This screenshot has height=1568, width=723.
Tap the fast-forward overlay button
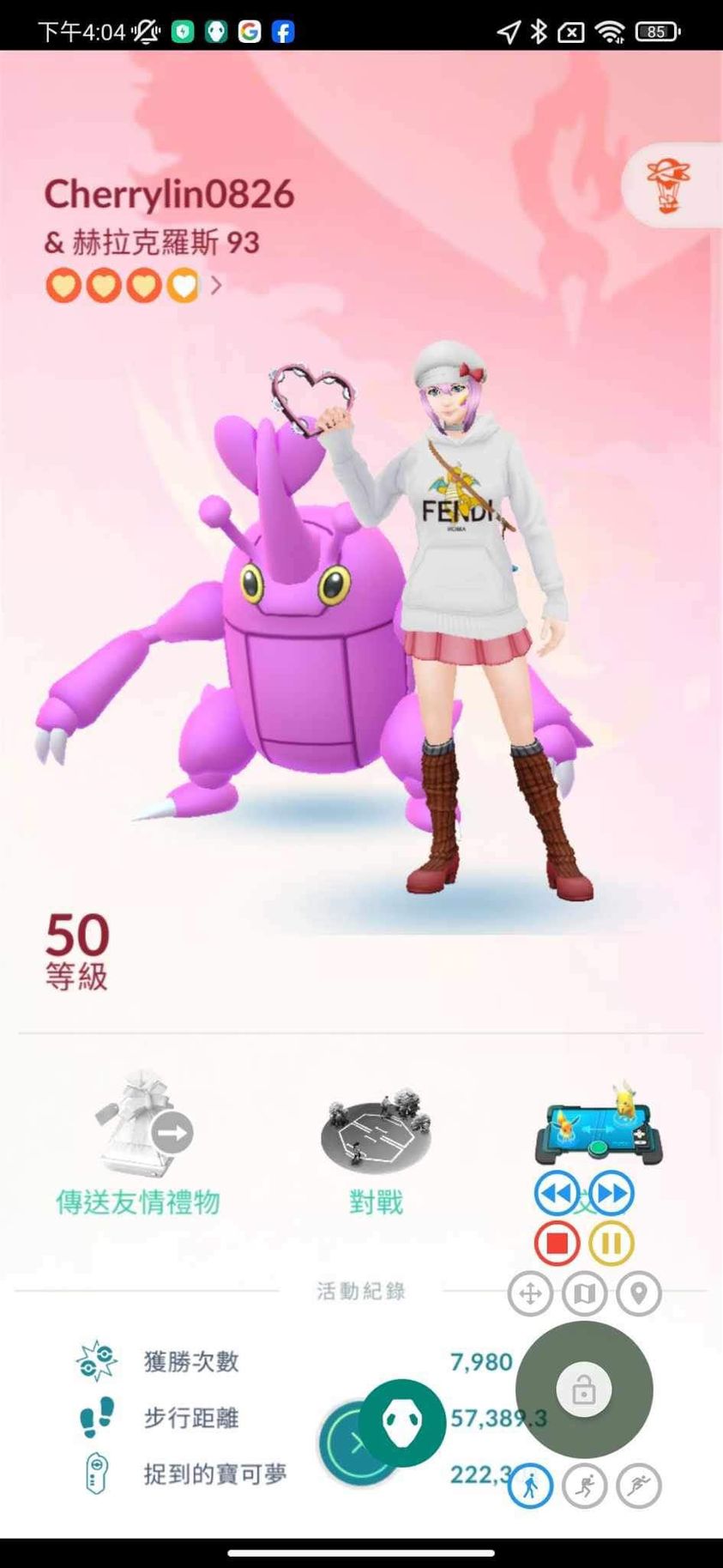[612, 1194]
